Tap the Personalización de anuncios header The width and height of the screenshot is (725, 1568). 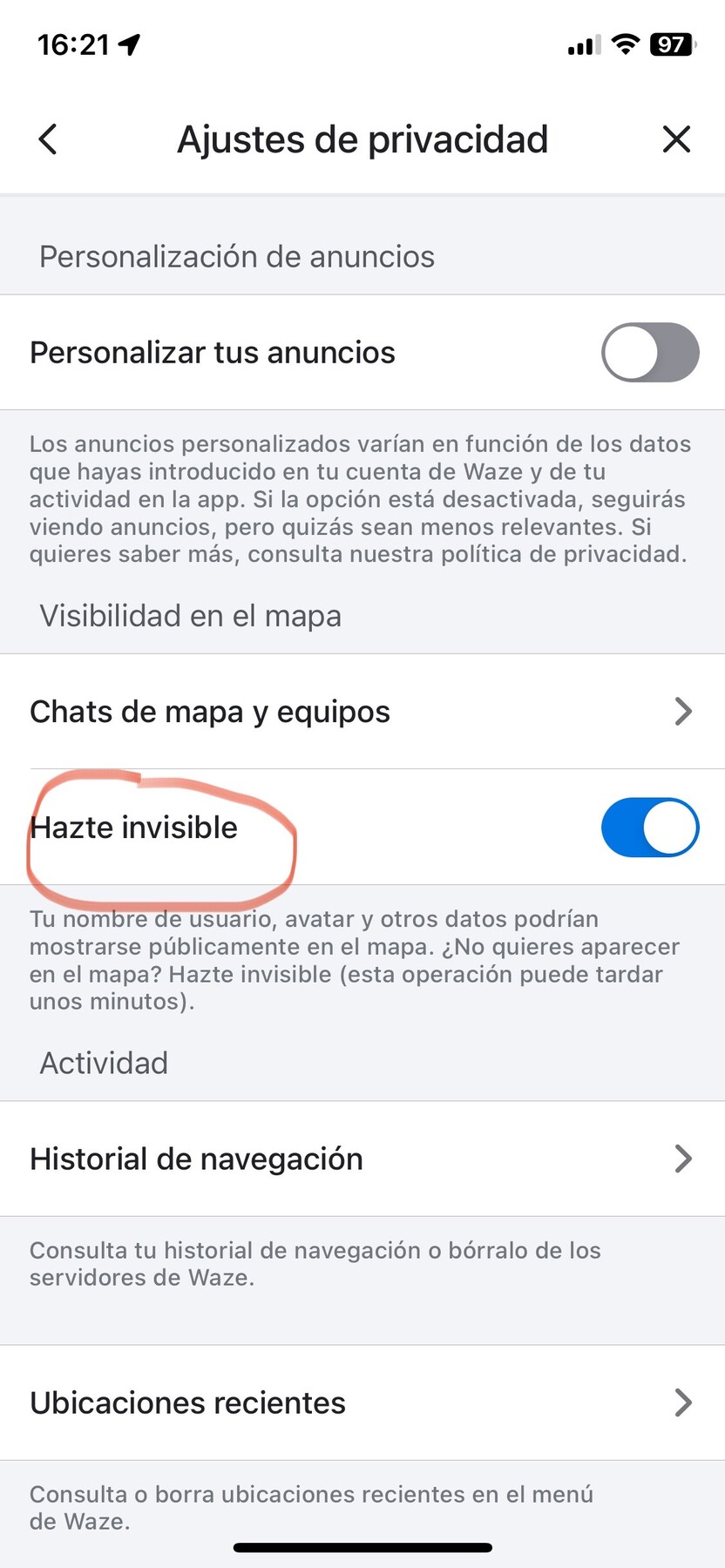point(235,256)
